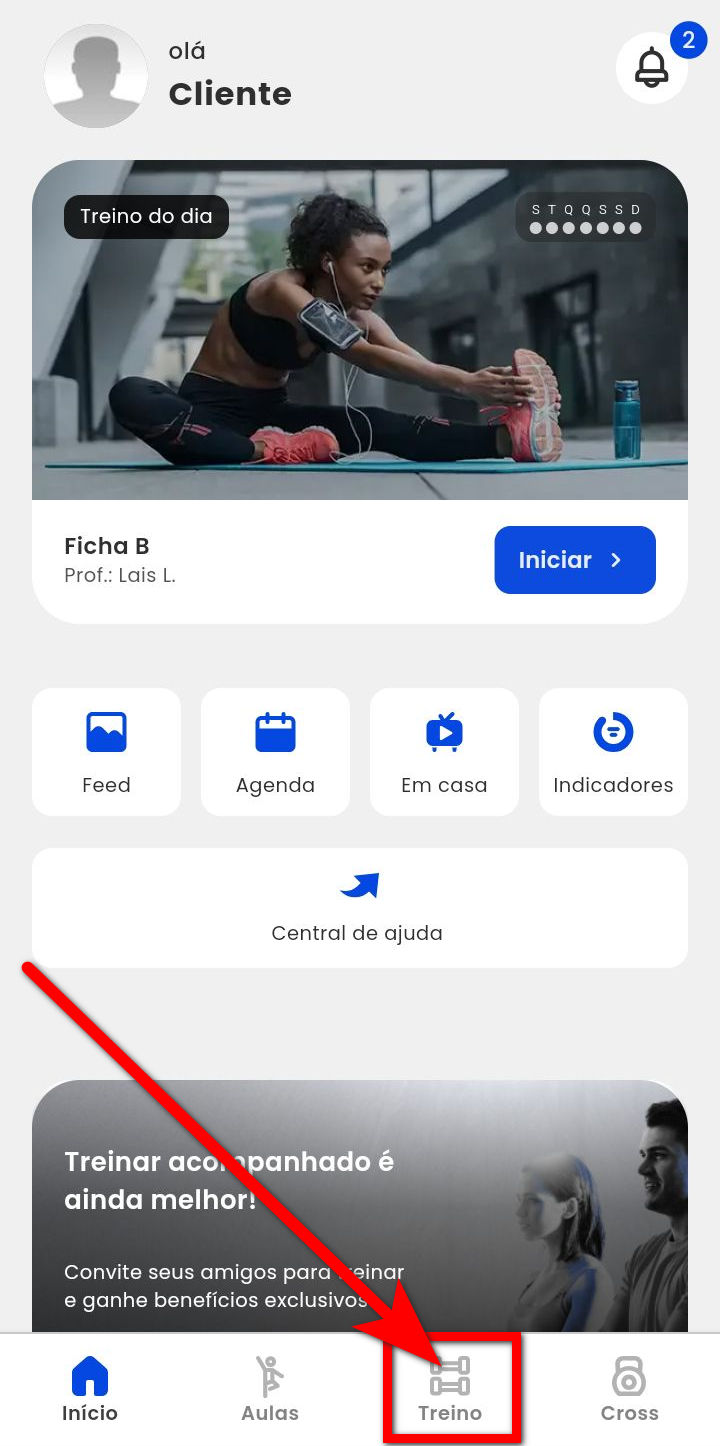Open the Treino do dia card
720x1446 pixels.
click(x=360, y=330)
